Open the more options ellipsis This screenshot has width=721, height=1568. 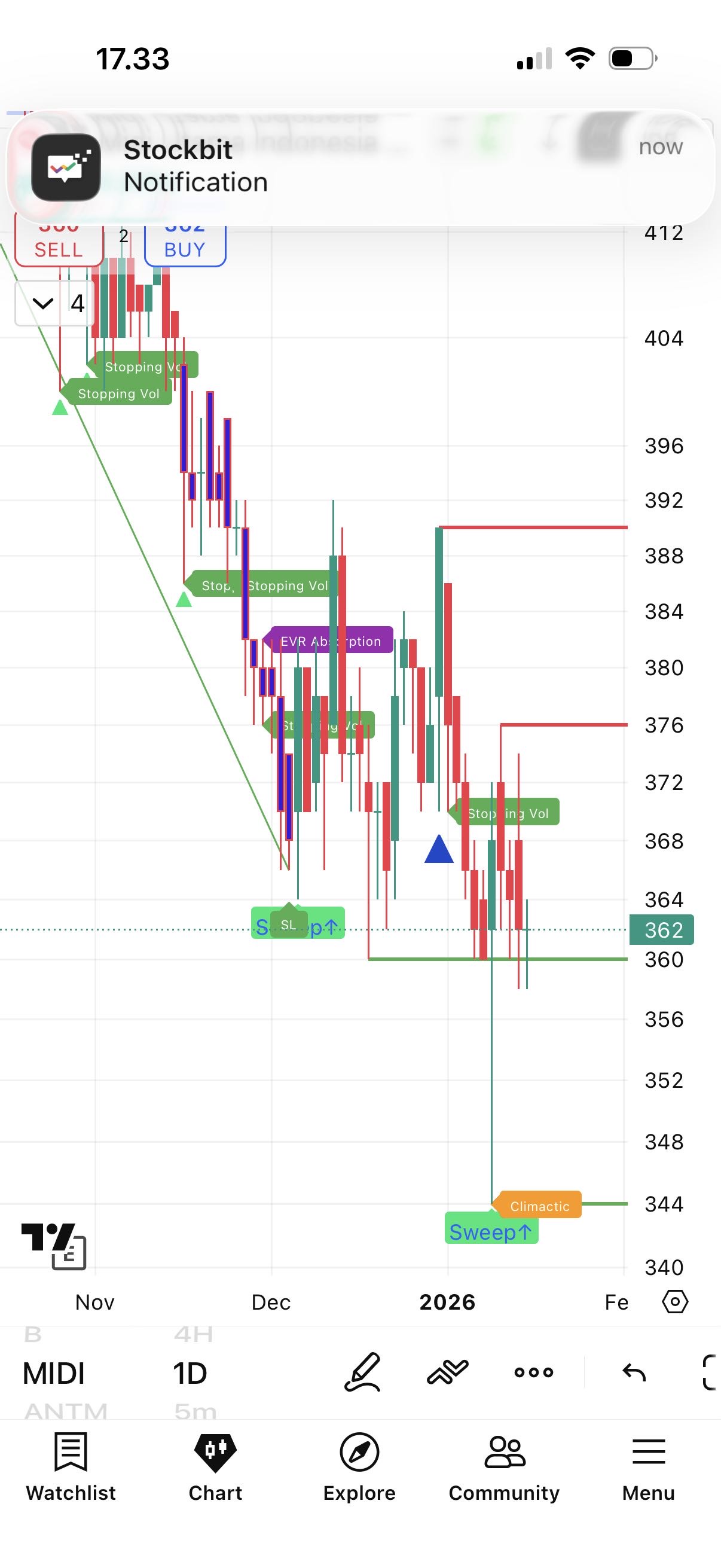point(534,1372)
